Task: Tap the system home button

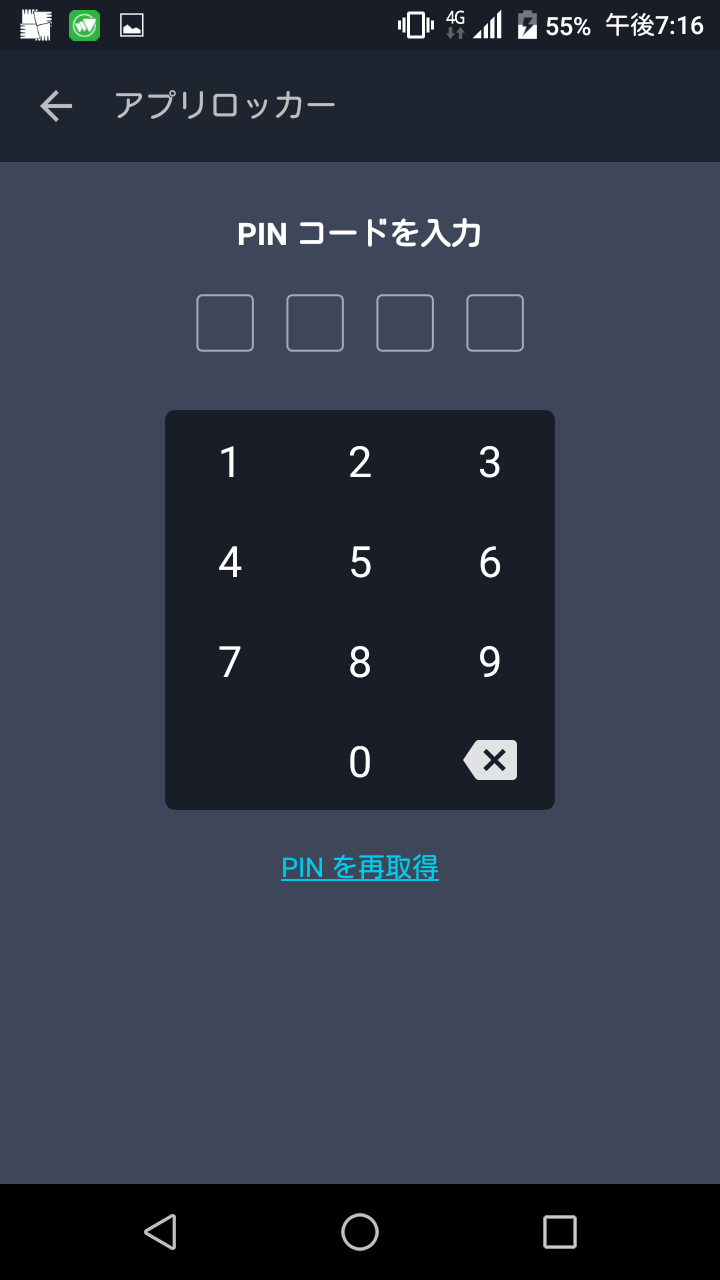Action: (x=360, y=1232)
